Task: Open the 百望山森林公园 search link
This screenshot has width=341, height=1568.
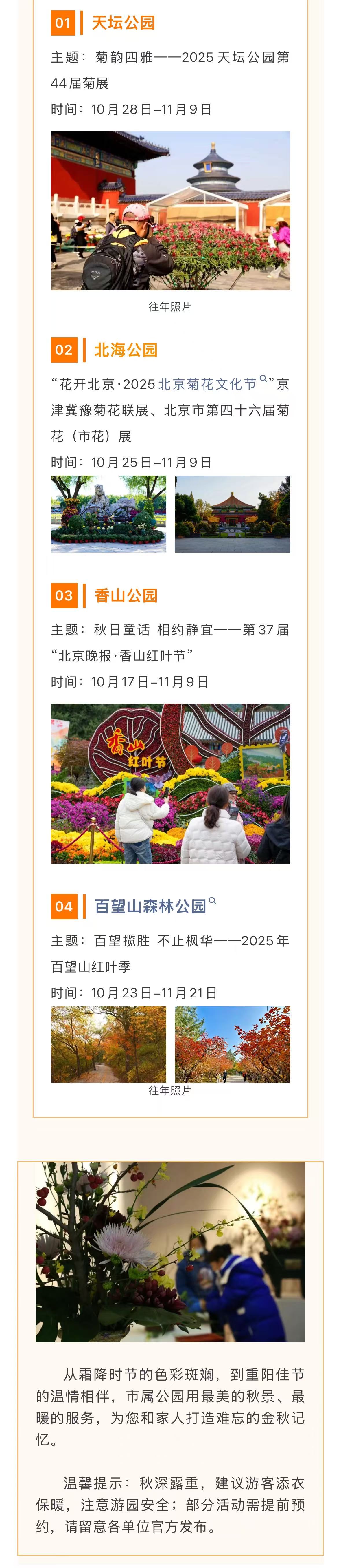Action: [x=151, y=906]
